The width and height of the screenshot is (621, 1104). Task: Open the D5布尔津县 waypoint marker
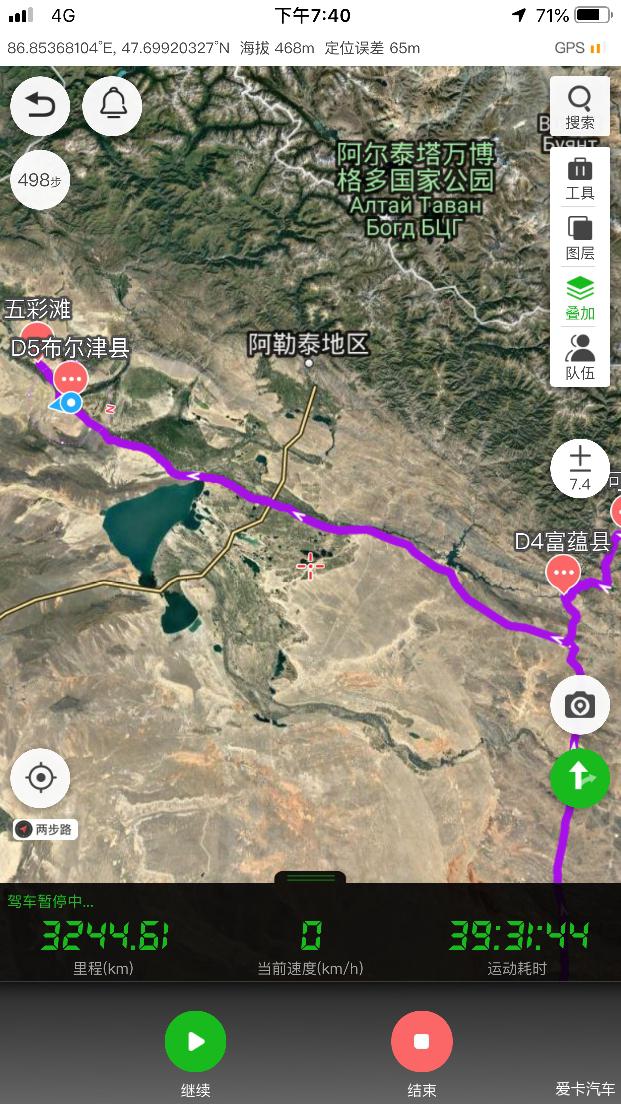coord(71,378)
